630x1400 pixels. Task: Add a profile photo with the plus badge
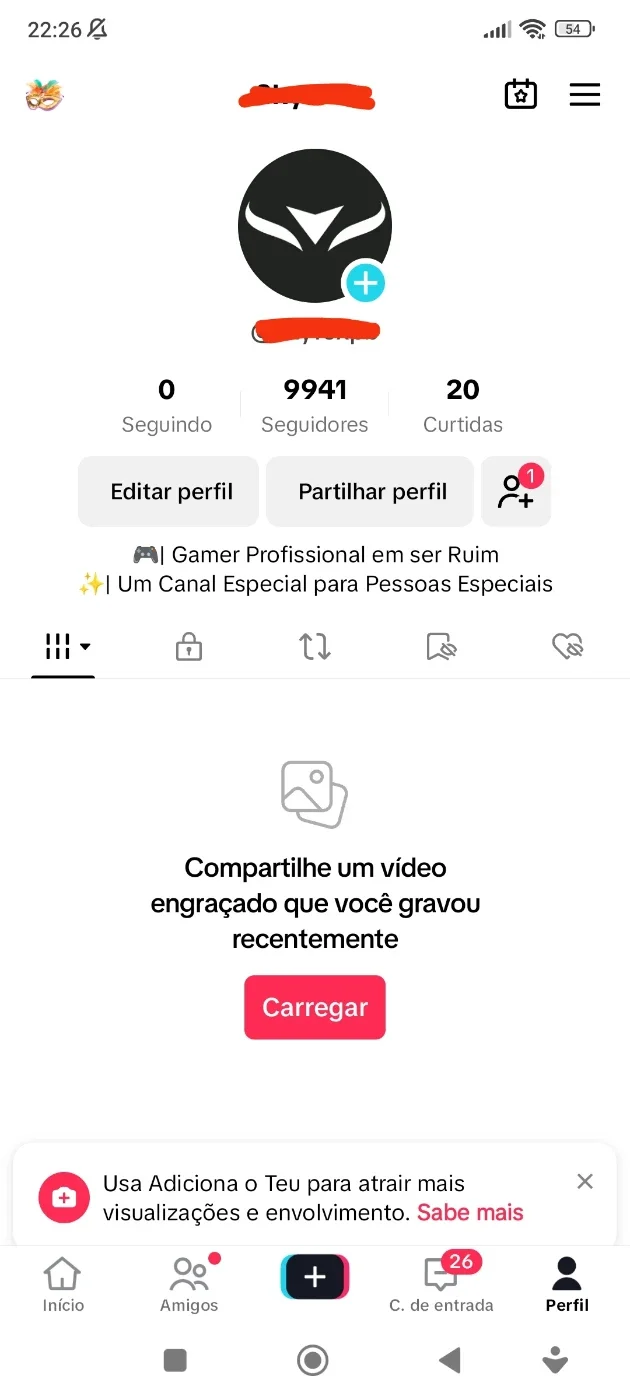[x=366, y=283]
